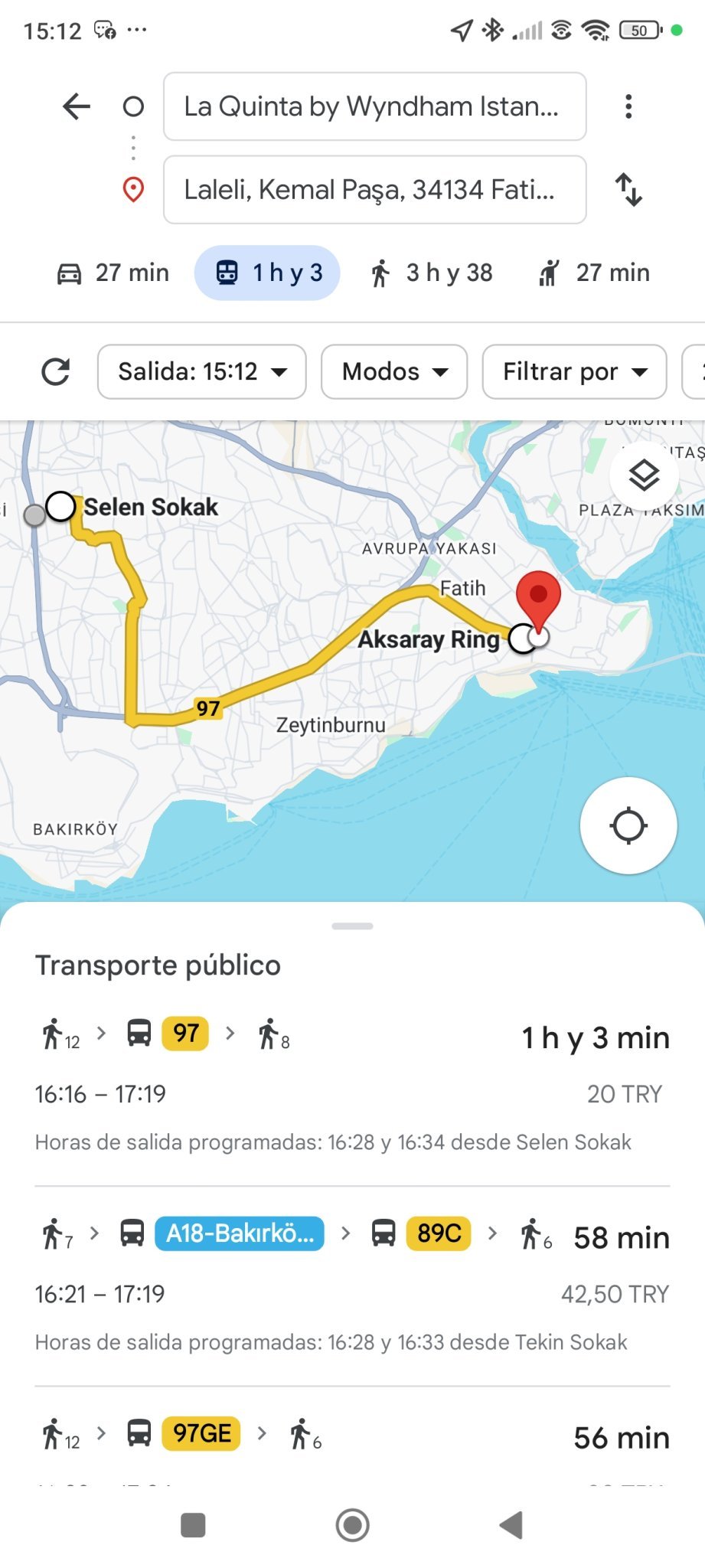Screen dimensions: 705x1568
Task: Select the A18-Bakırköy and 89C route
Action: point(352,1284)
